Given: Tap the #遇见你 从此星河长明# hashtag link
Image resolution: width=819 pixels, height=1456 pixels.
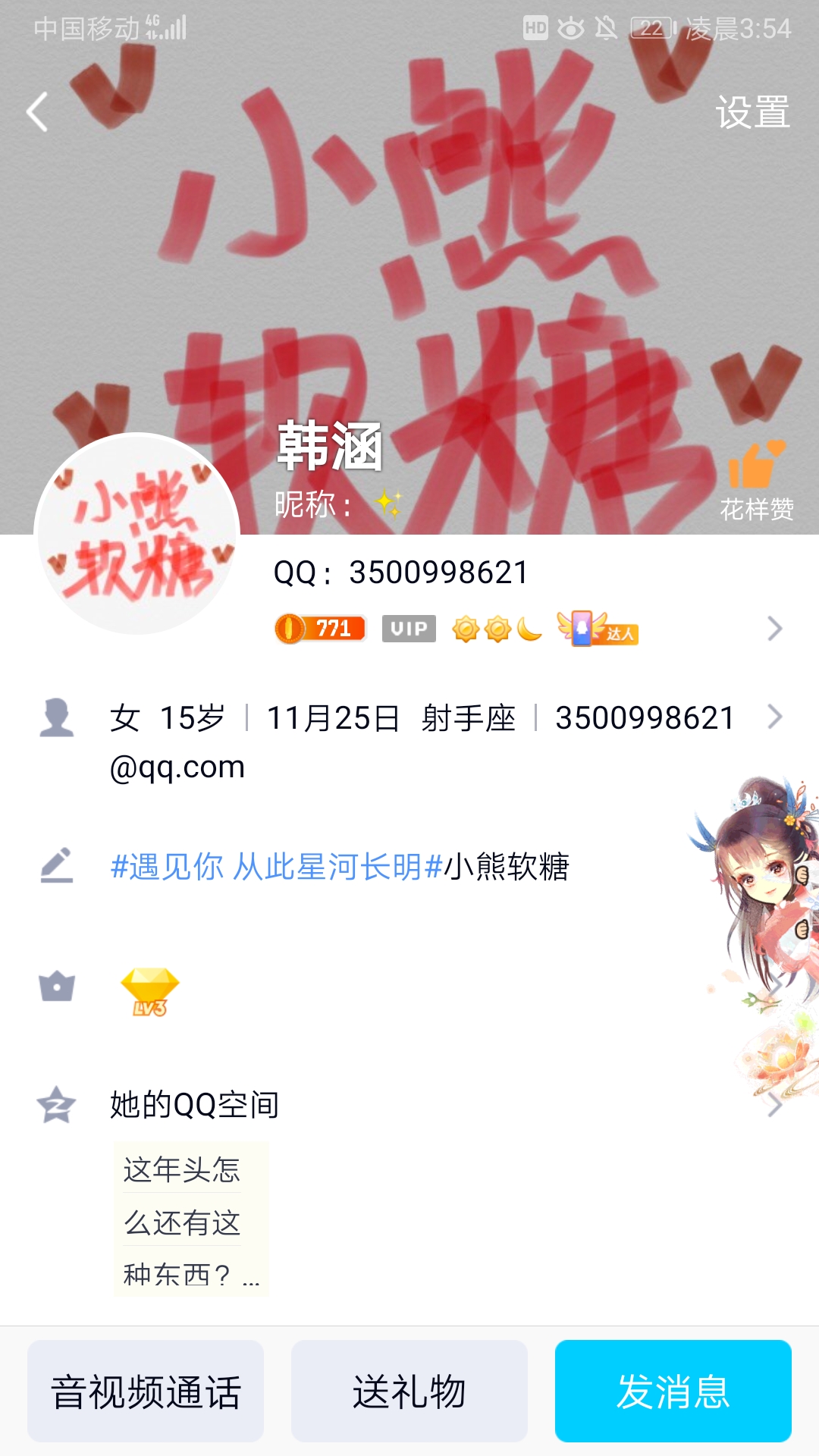Looking at the screenshot, I should [276, 866].
